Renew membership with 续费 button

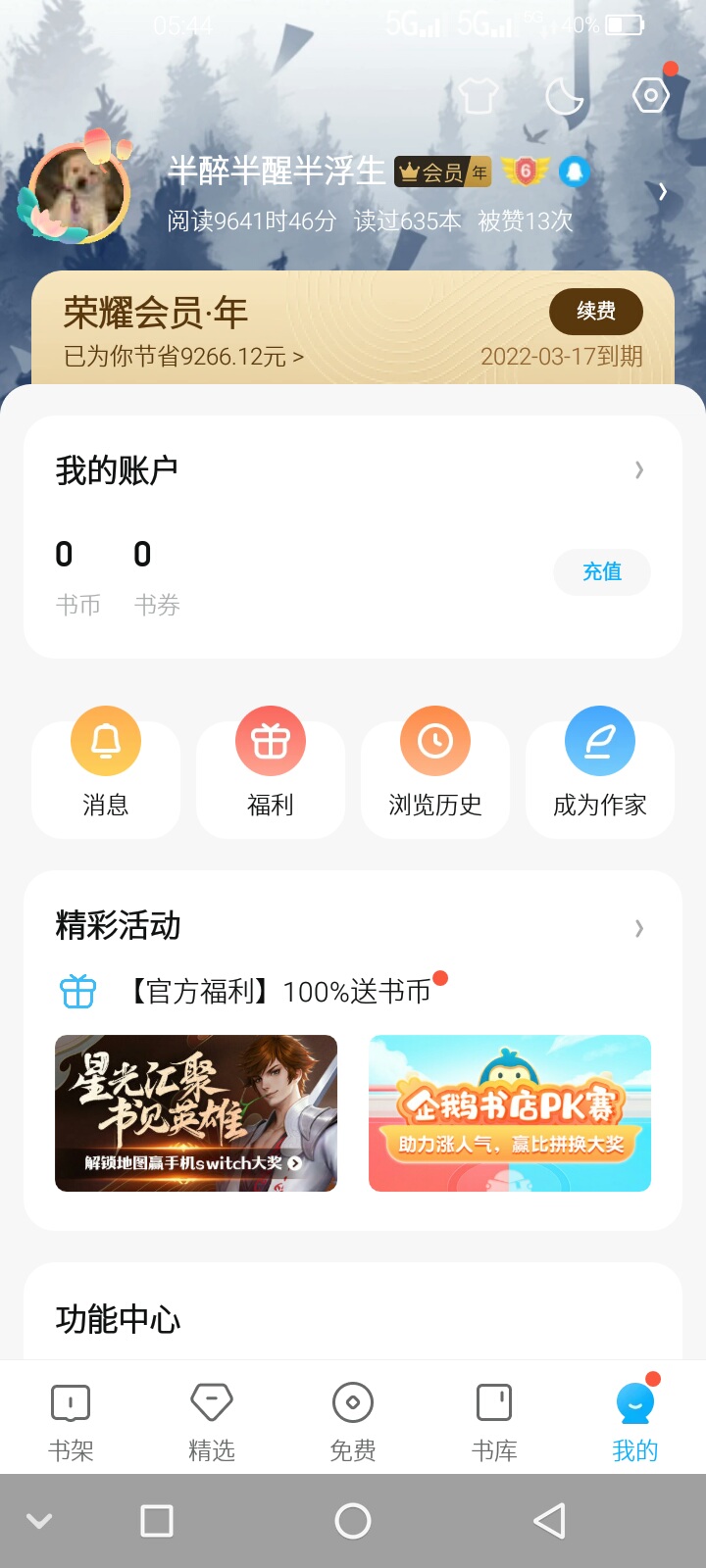(x=595, y=312)
